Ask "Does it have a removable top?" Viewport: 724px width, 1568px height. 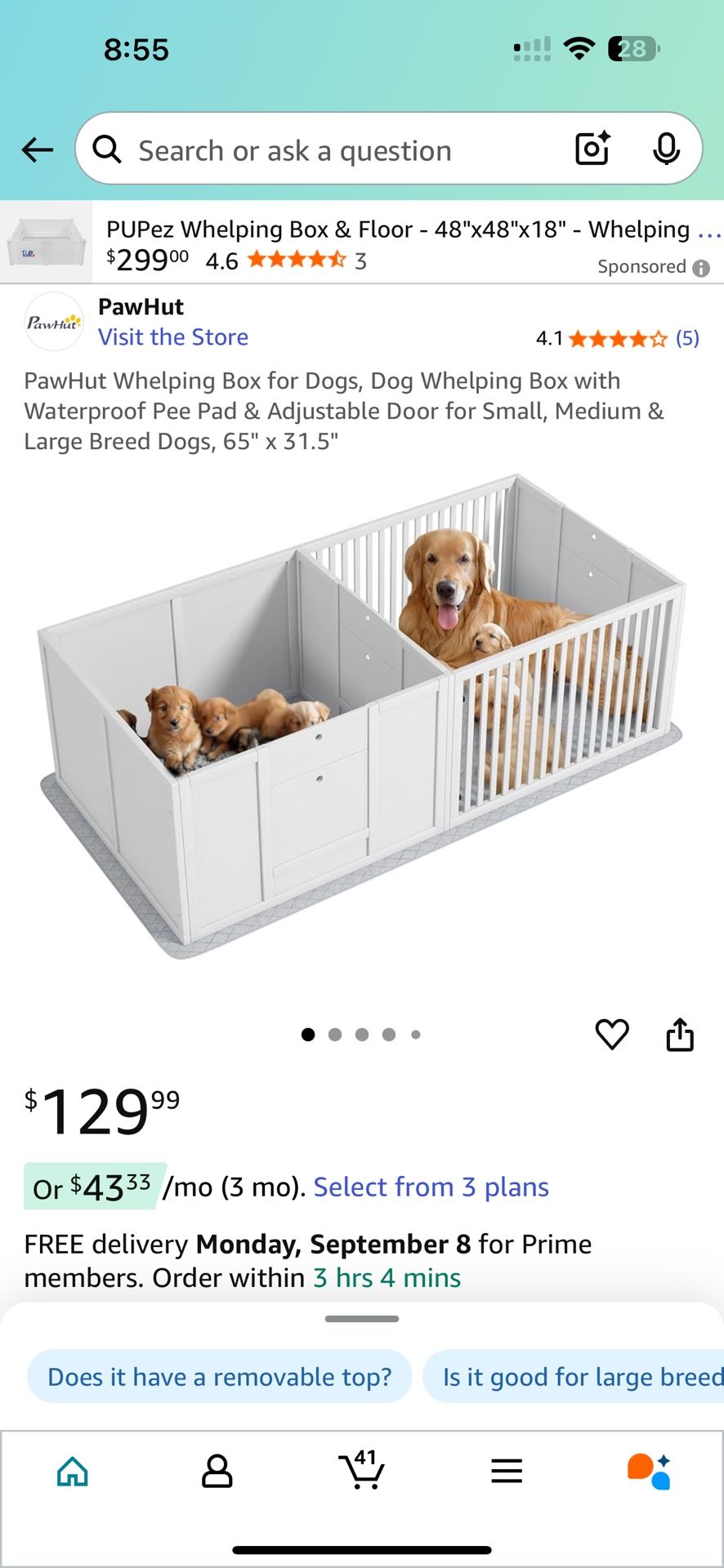tap(220, 1377)
